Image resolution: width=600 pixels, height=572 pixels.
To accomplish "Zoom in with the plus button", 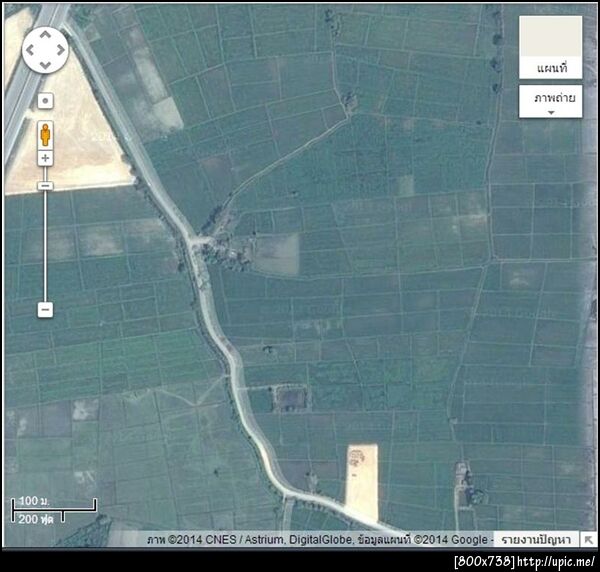I will [x=45, y=158].
